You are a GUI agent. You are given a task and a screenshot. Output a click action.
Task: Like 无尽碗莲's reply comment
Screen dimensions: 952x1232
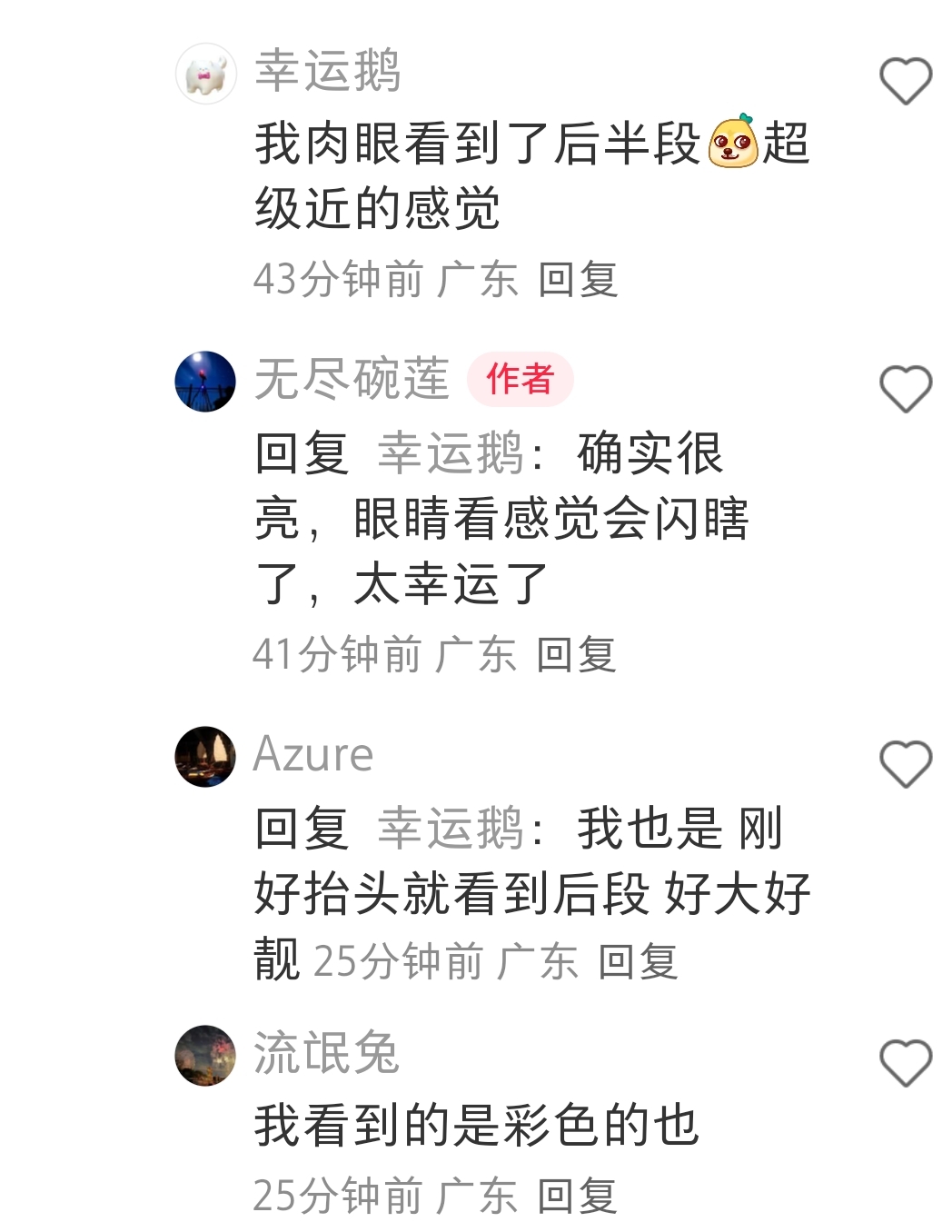(x=906, y=389)
